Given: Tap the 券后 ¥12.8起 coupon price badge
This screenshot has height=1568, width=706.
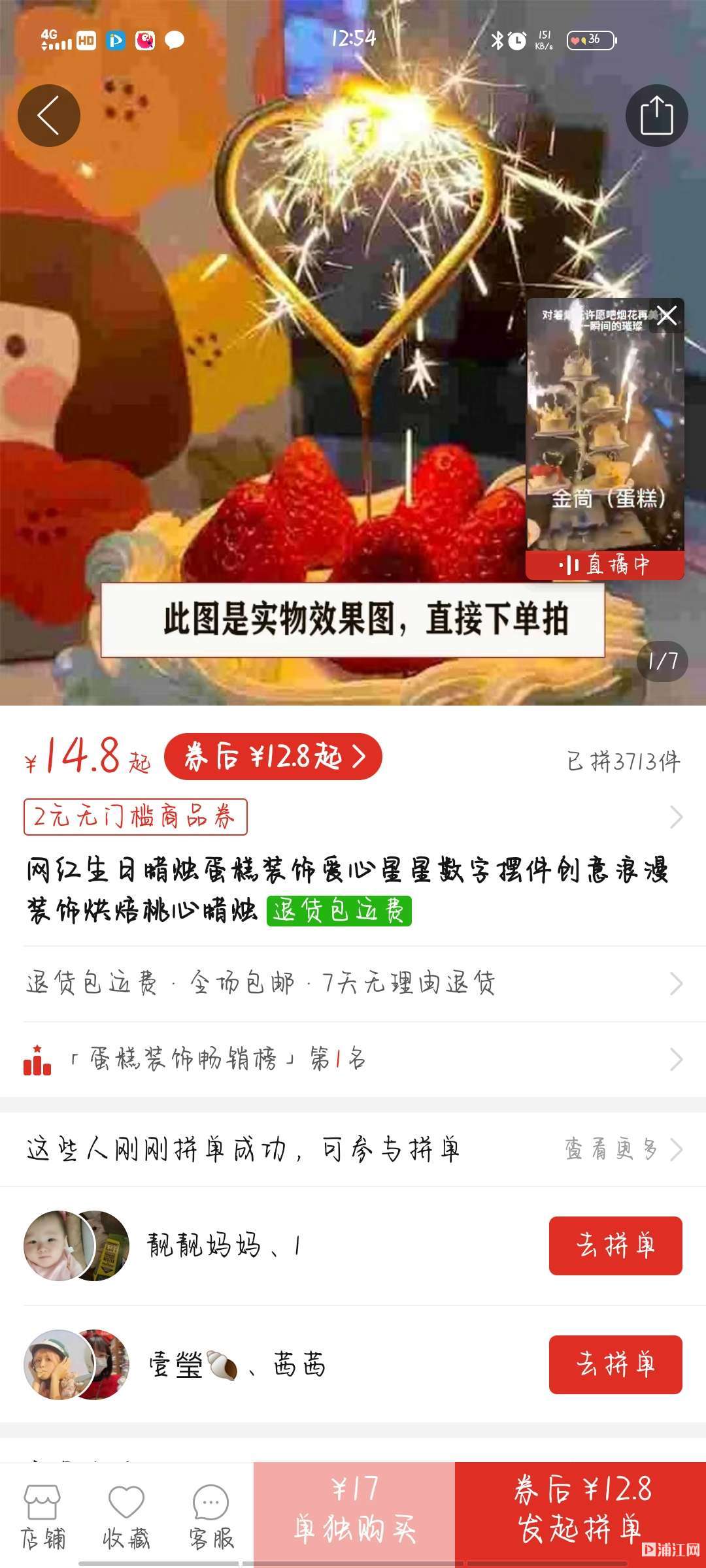Looking at the screenshot, I should [x=273, y=757].
